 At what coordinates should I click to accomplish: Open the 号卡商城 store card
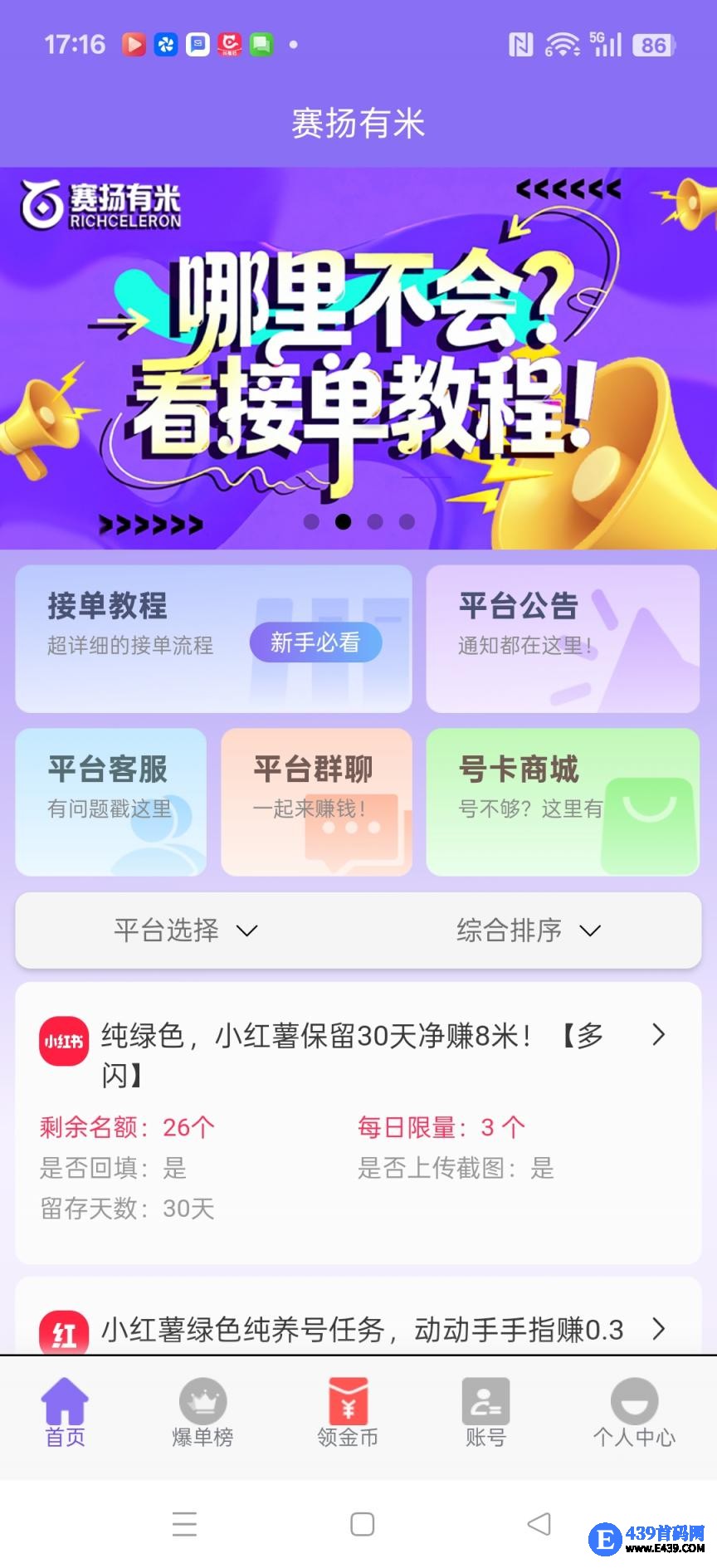[x=563, y=801]
